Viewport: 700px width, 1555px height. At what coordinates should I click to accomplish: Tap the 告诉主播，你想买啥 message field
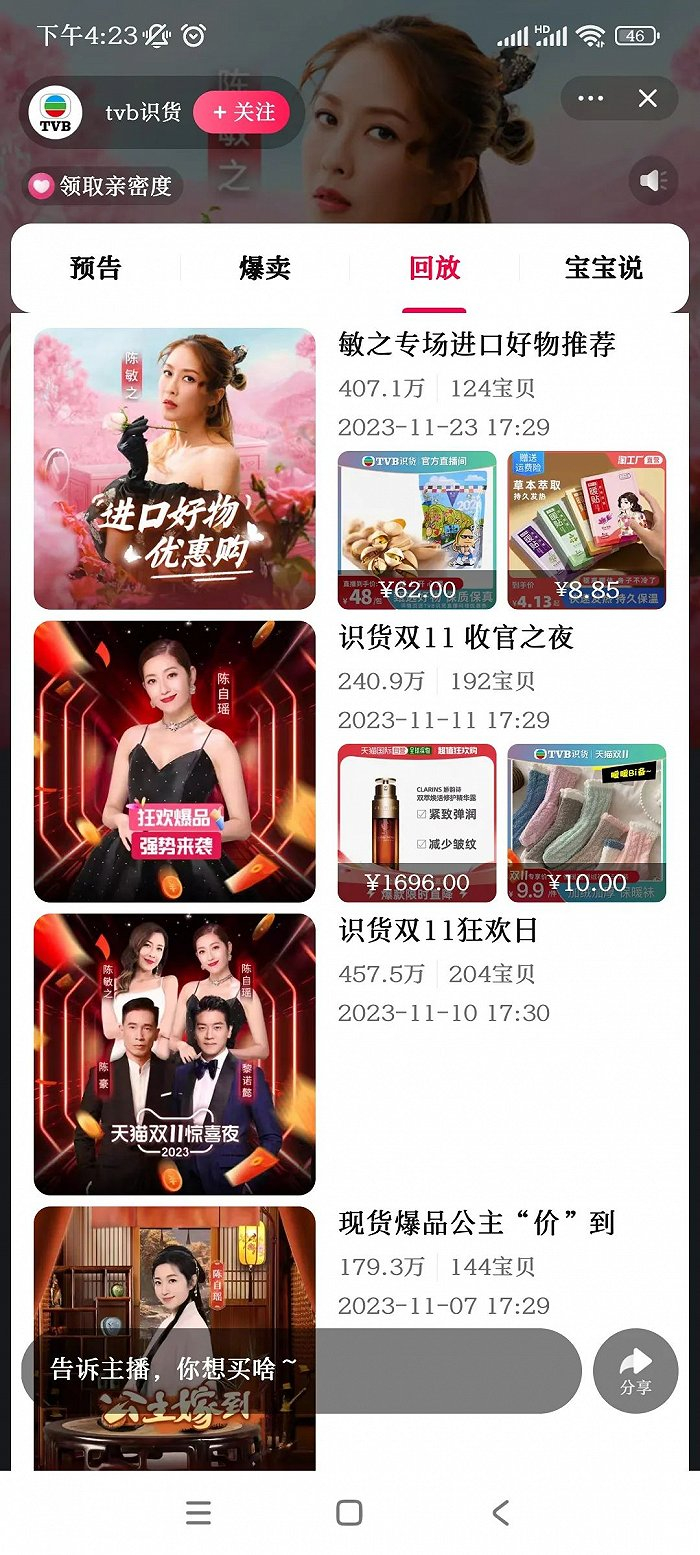pos(300,1369)
